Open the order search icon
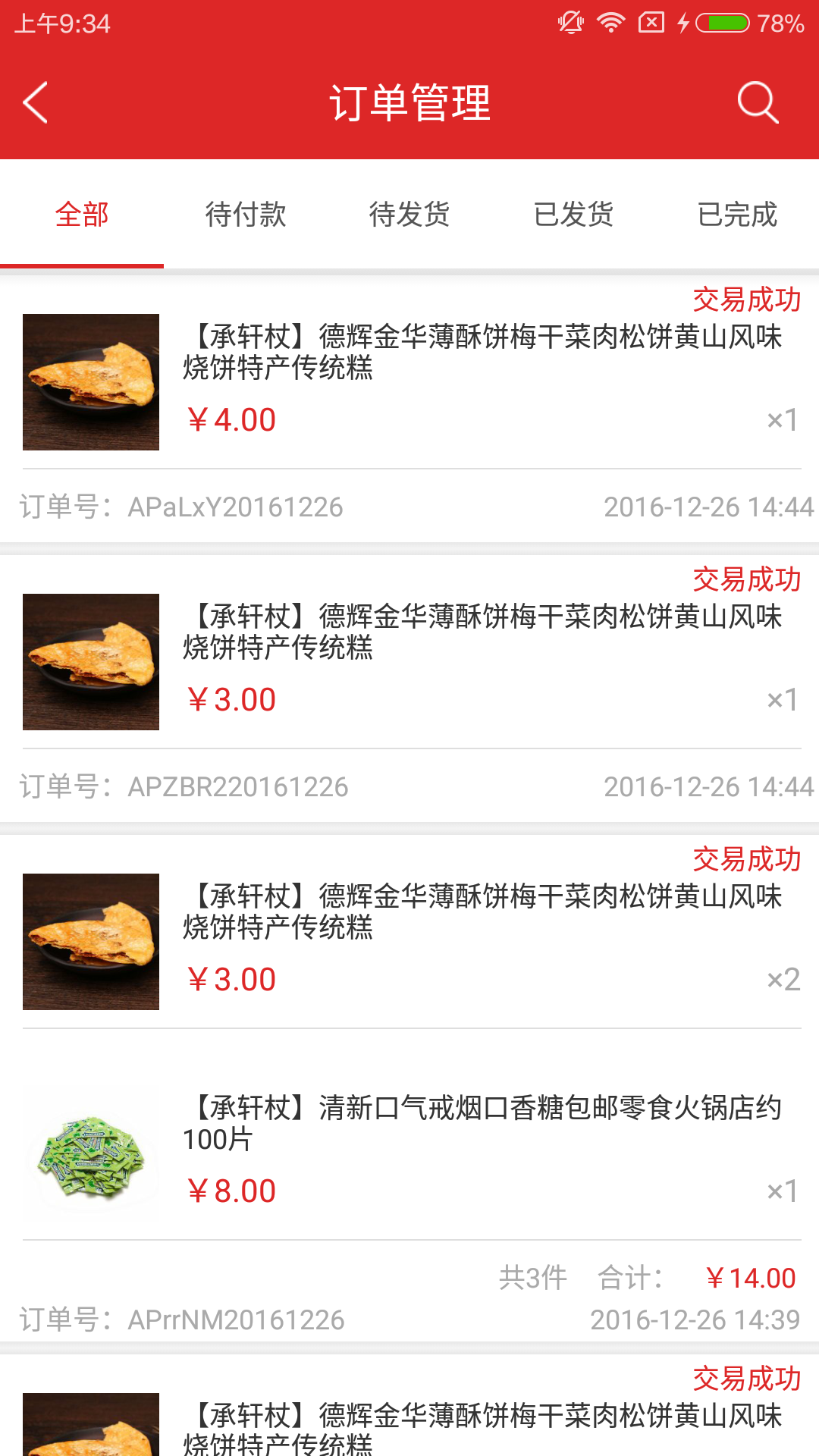This screenshot has height=1456, width=819. [758, 102]
